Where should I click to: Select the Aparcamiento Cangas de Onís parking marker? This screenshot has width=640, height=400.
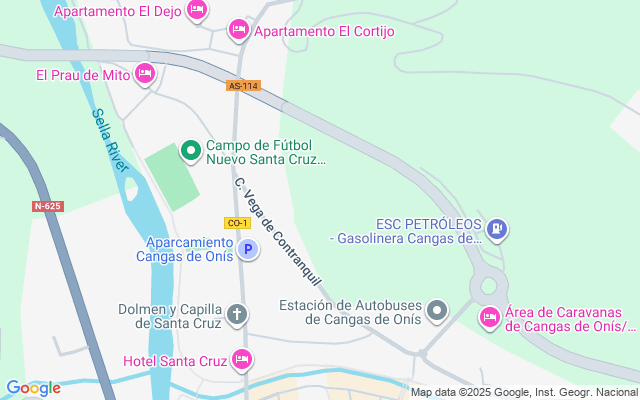[x=247, y=248]
